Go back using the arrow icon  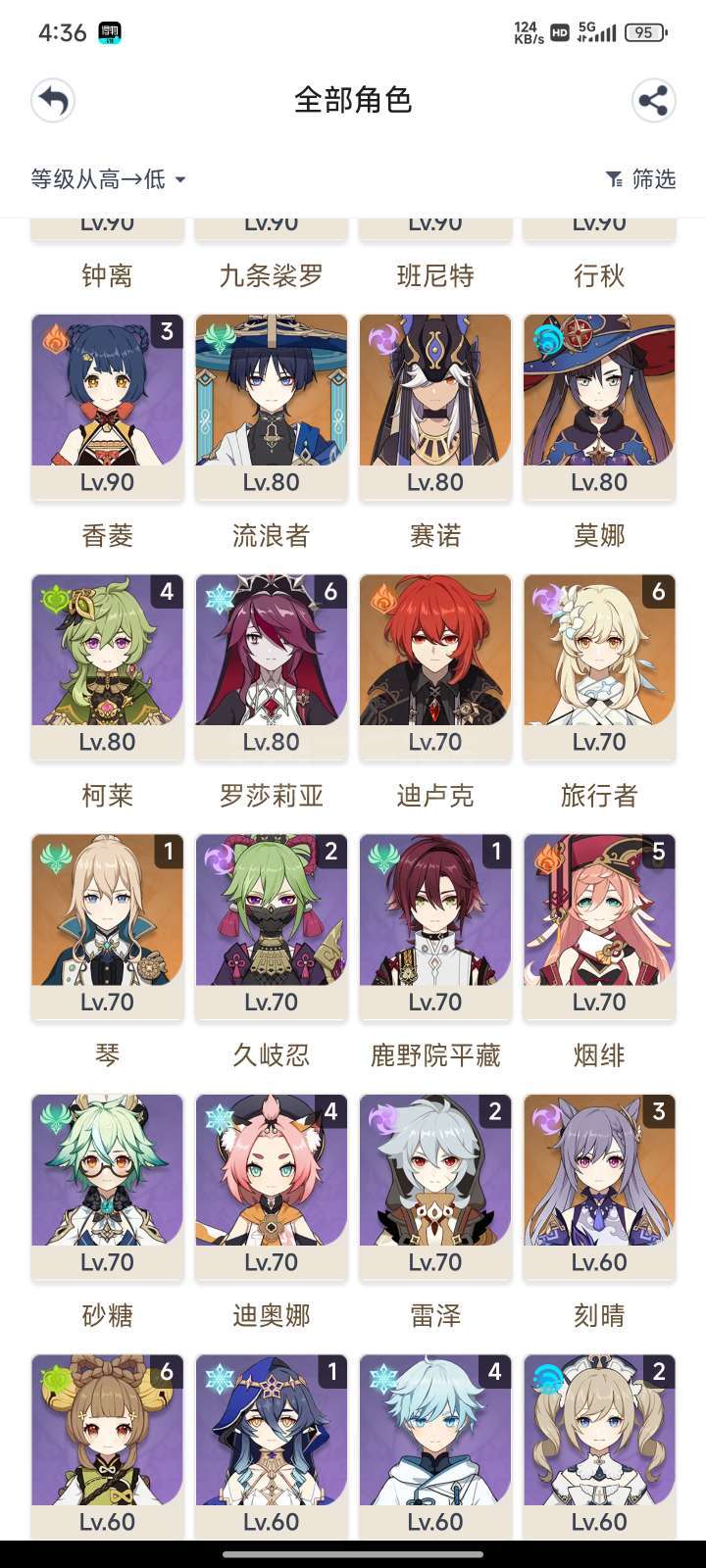click(x=53, y=100)
